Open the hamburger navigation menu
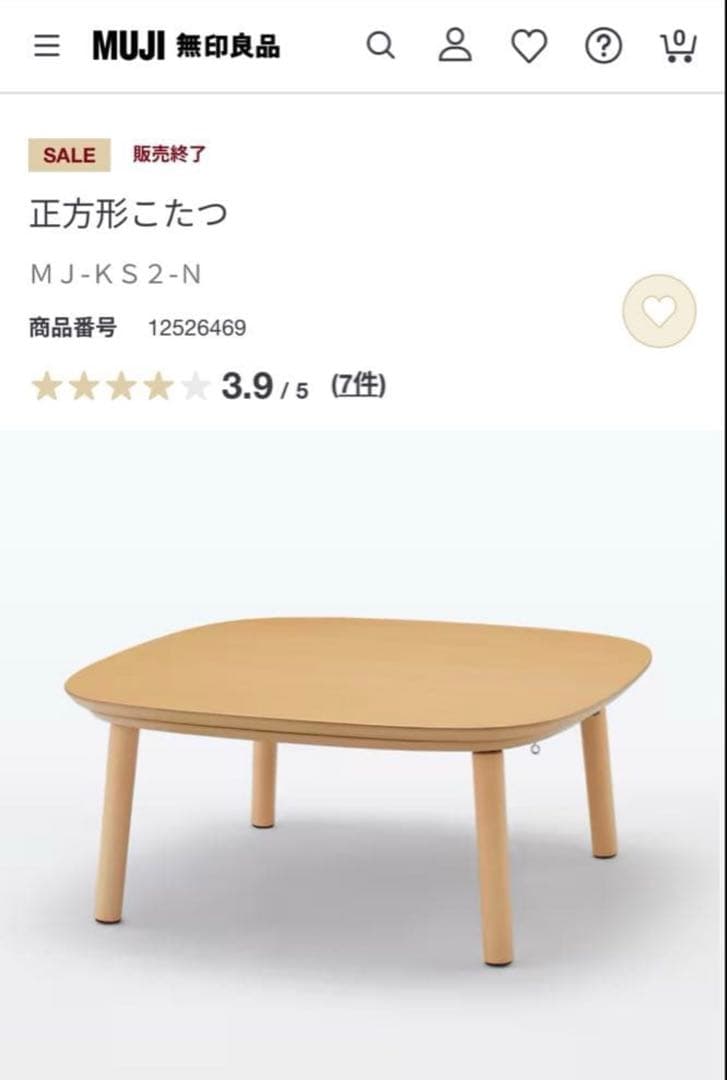727x1080 pixels. coord(45,45)
